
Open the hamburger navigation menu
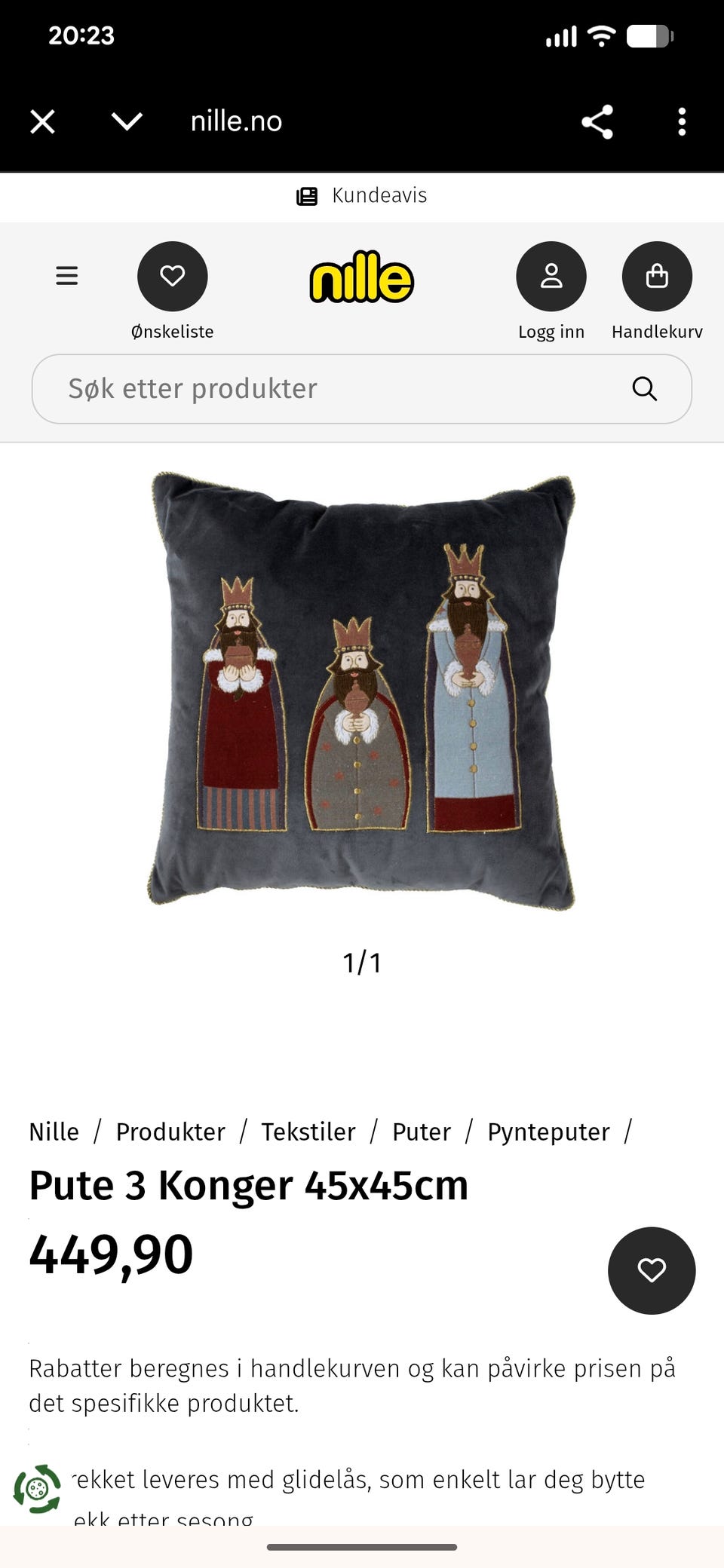coord(66,275)
